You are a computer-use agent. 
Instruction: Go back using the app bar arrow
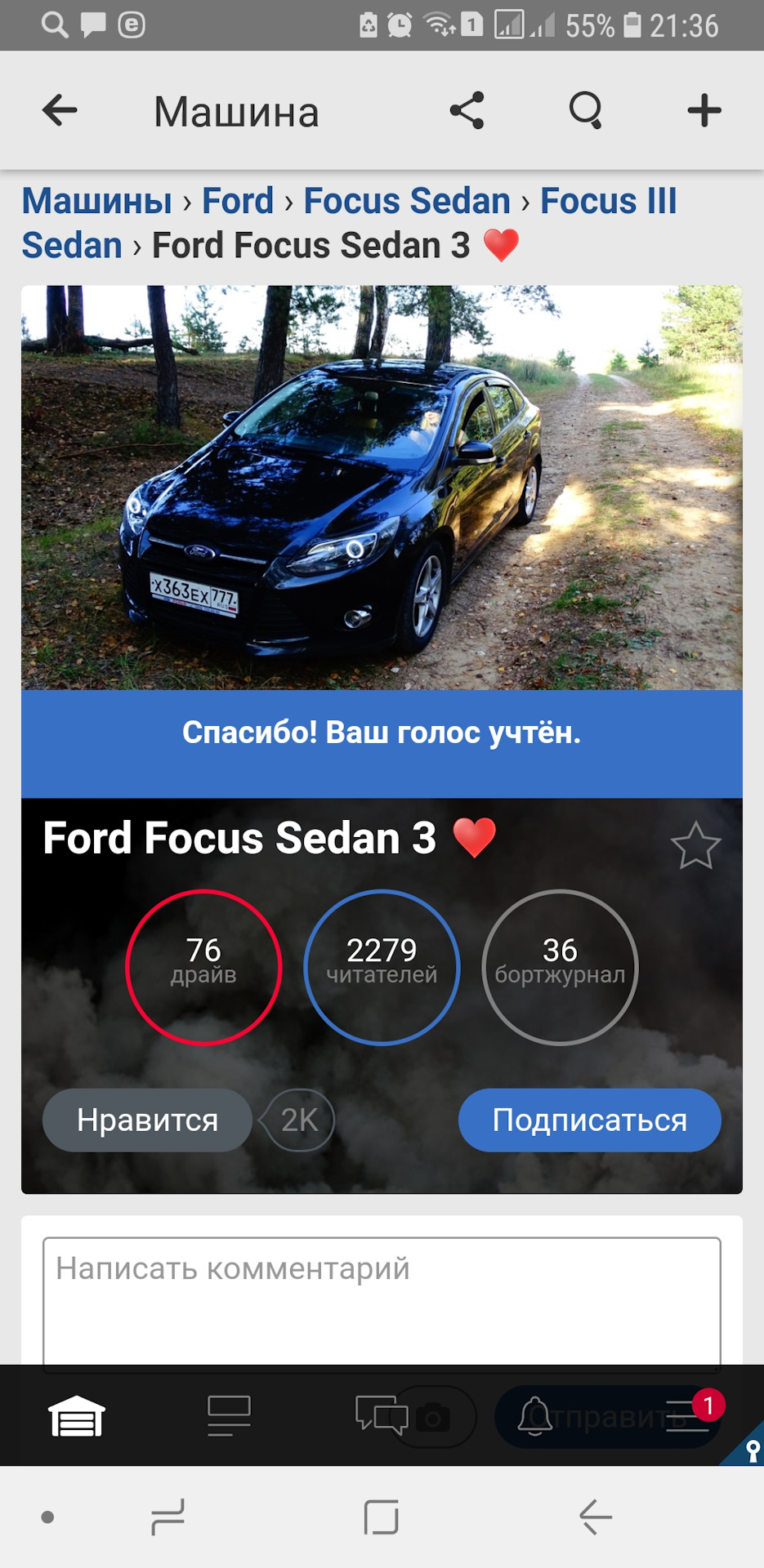[60, 110]
